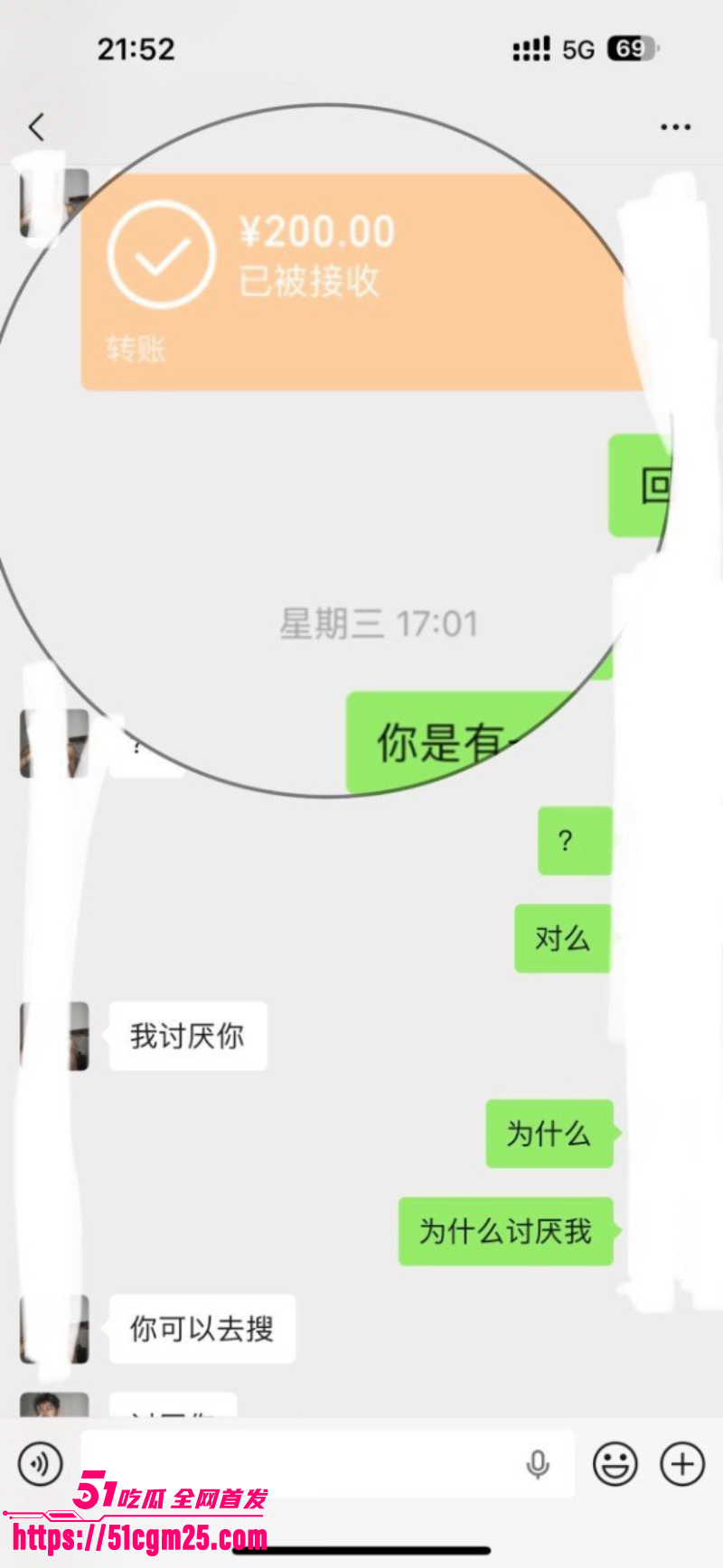
Task: Open the chat details overflow menu
Action: tap(674, 127)
